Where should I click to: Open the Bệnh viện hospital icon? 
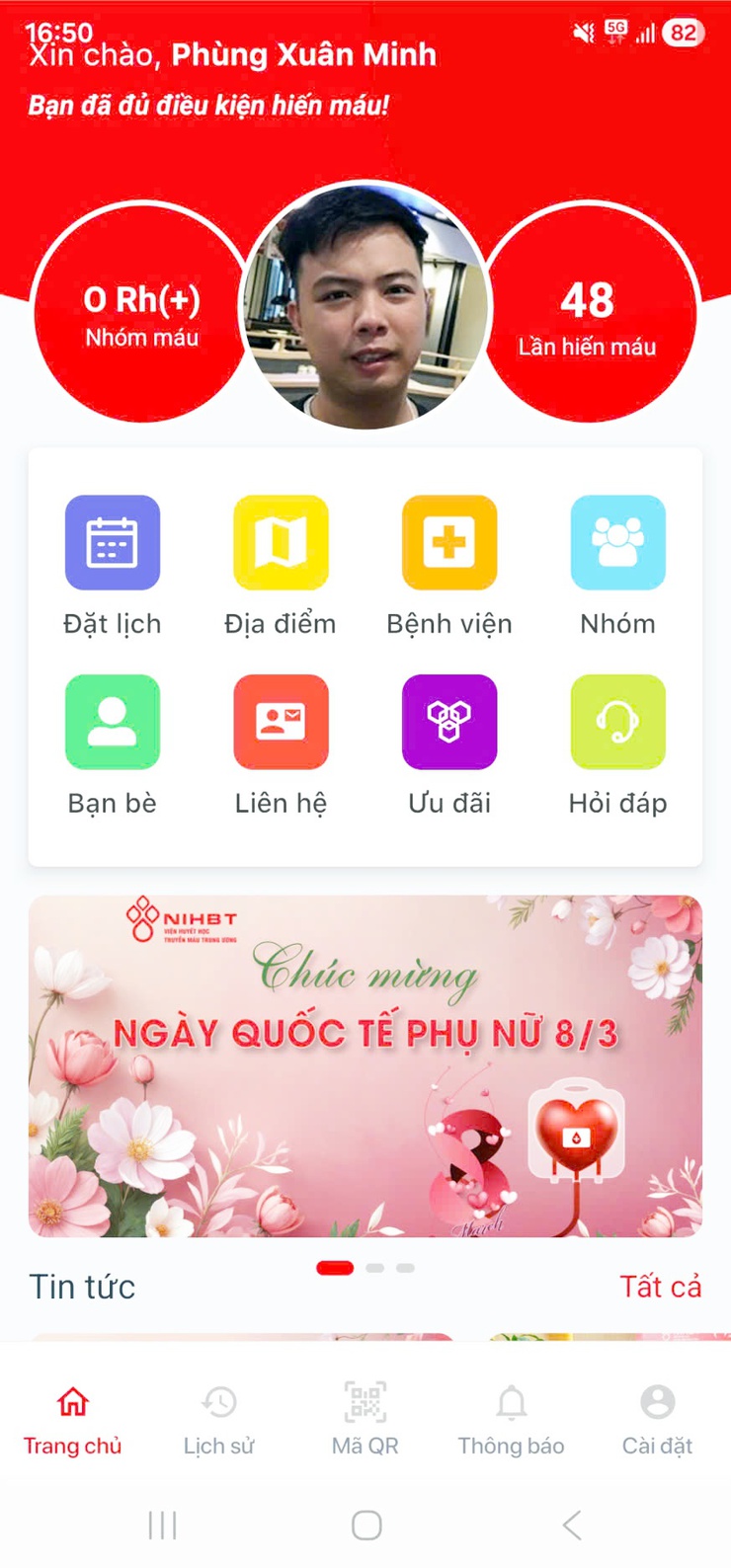(x=449, y=542)
